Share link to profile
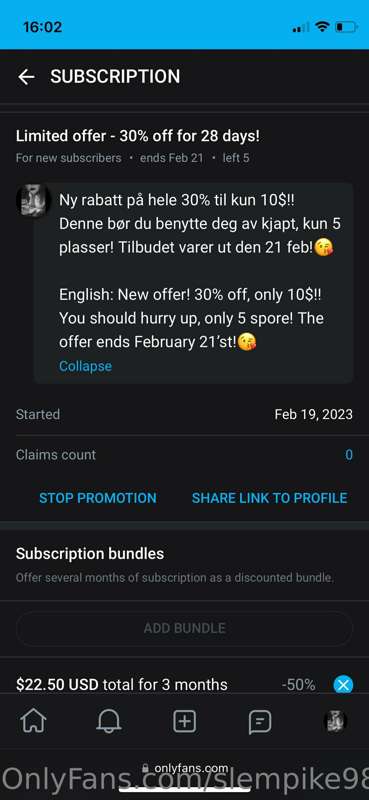 pyautogui.click(x=269, y=498)
